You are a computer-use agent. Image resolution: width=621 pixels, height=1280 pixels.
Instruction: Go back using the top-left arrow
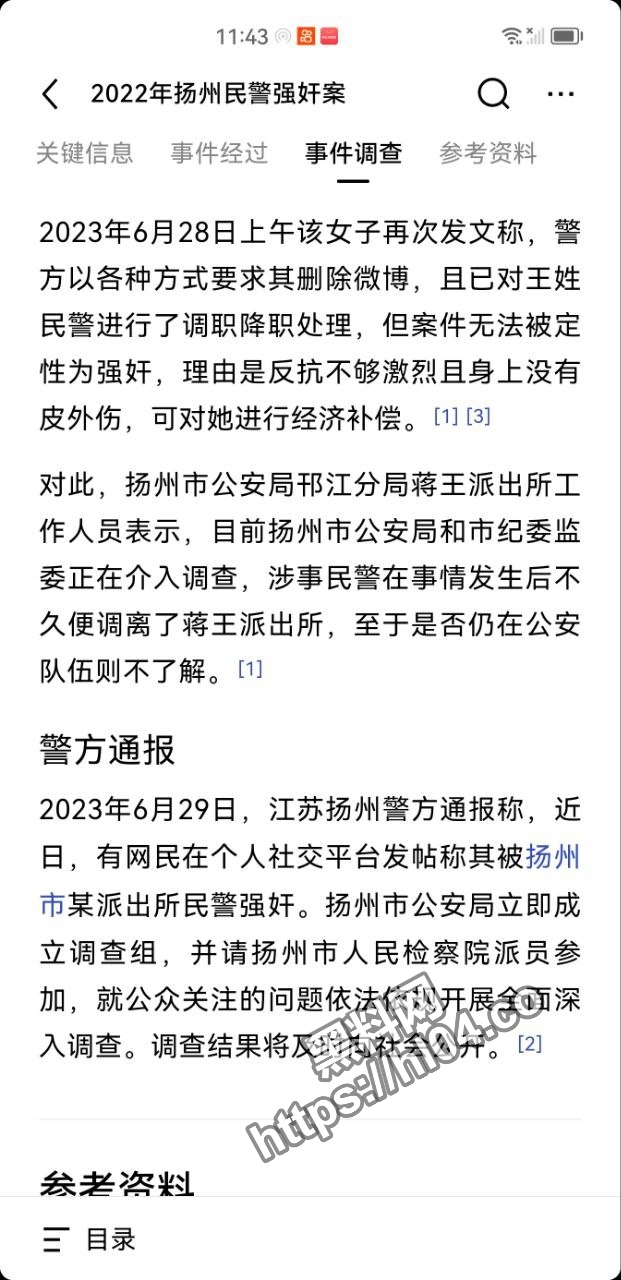coord(50,94)
